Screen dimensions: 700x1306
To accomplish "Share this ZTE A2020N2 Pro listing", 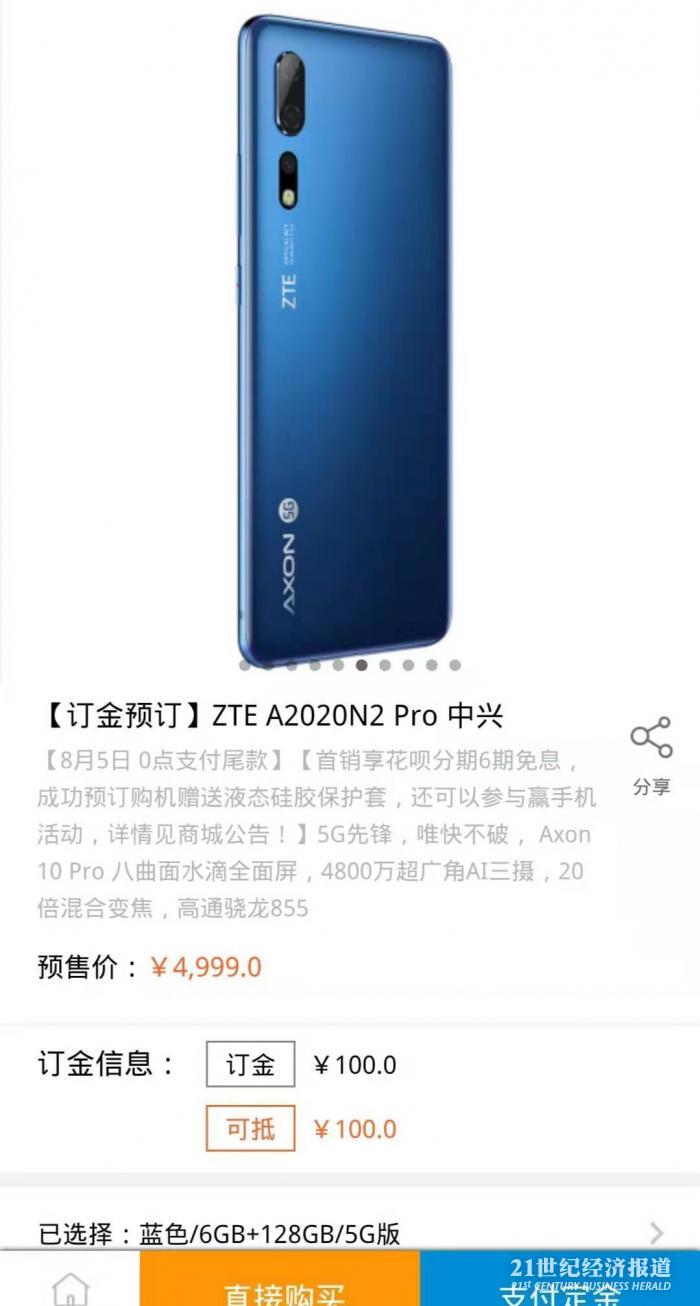I will 651,756.
